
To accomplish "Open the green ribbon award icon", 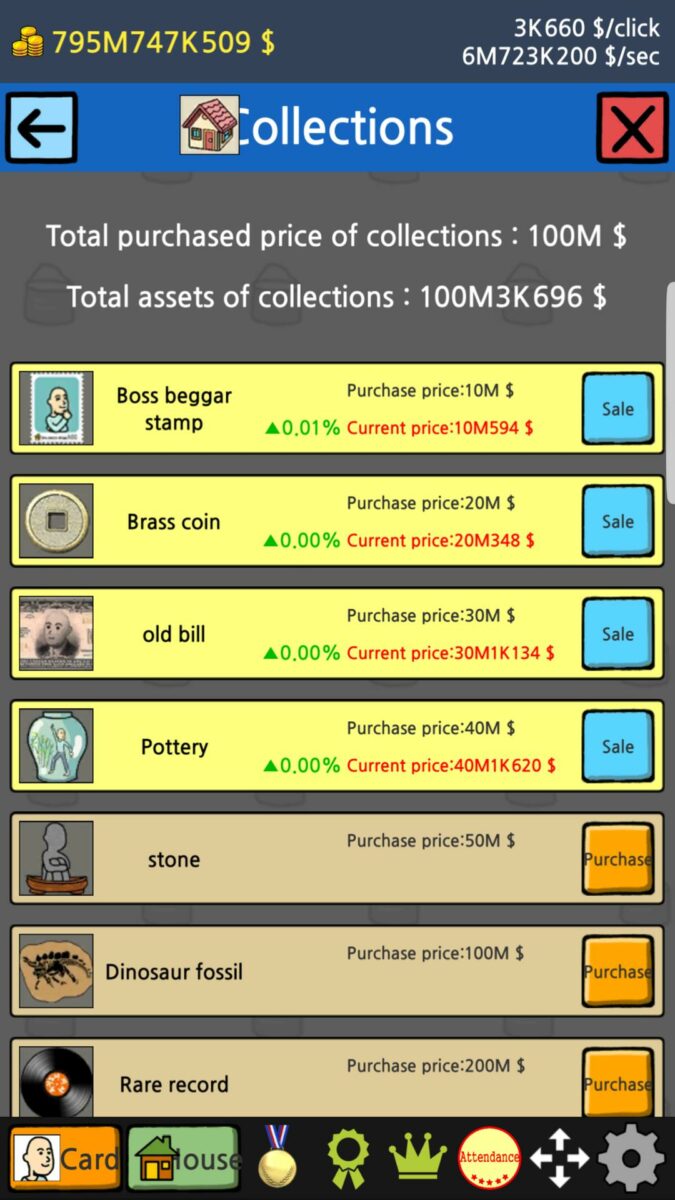I will click(346, 1159).
